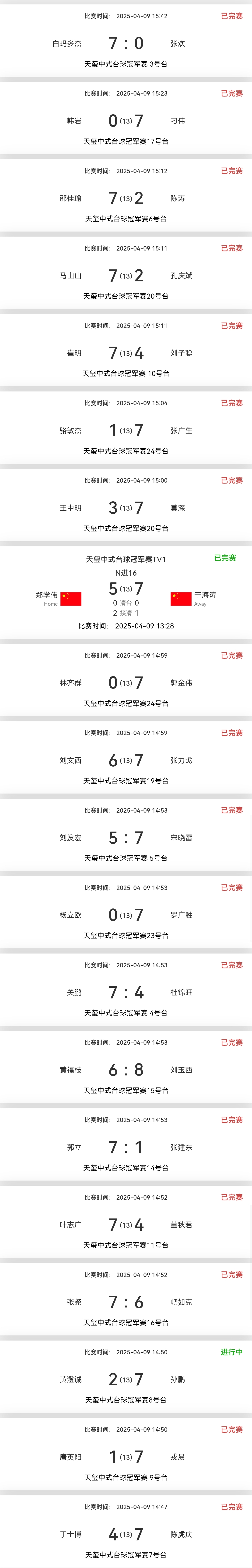
Task: Select the 邵佳瑜 vs 陈涛 match card
Action: [126, 198]
